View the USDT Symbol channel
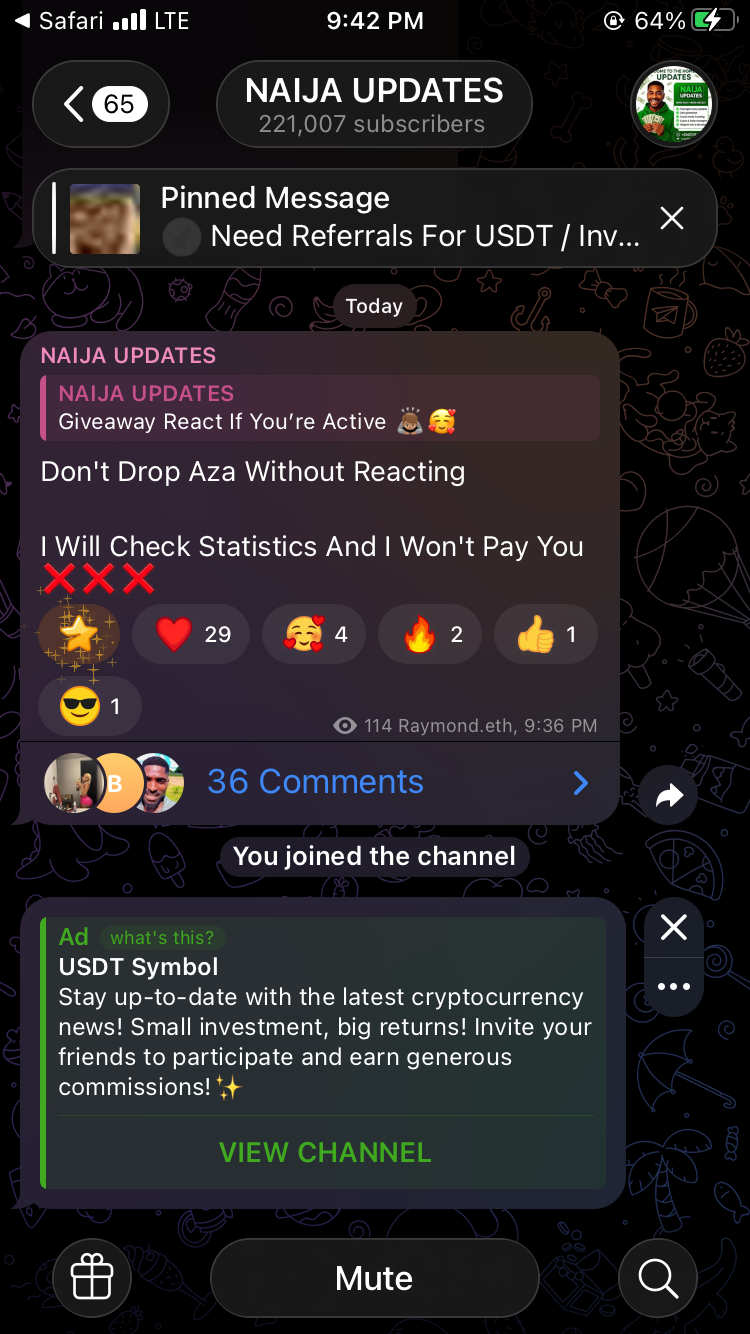750x1334 pixels. pyautogui.click(x=325, y=1152)
